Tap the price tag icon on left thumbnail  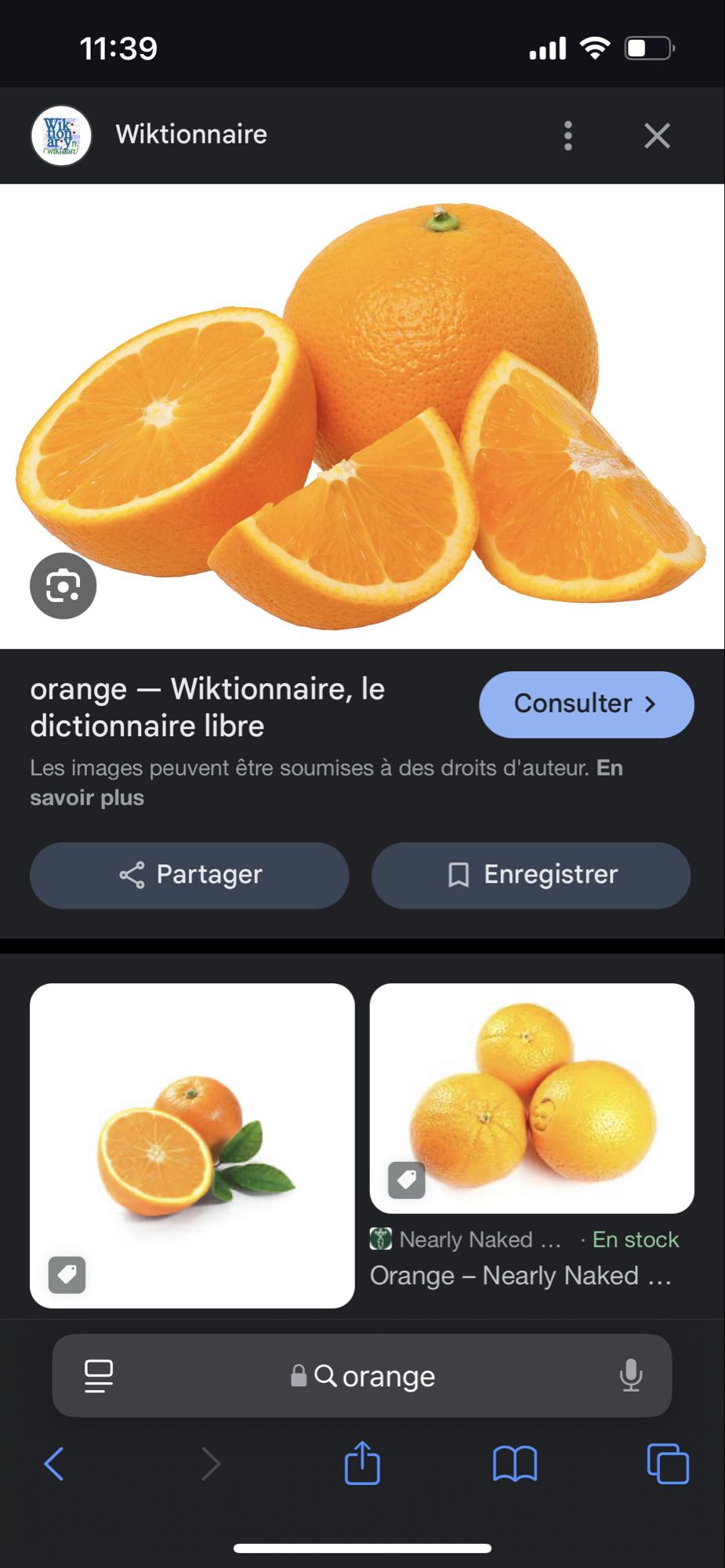(66, 1276)
